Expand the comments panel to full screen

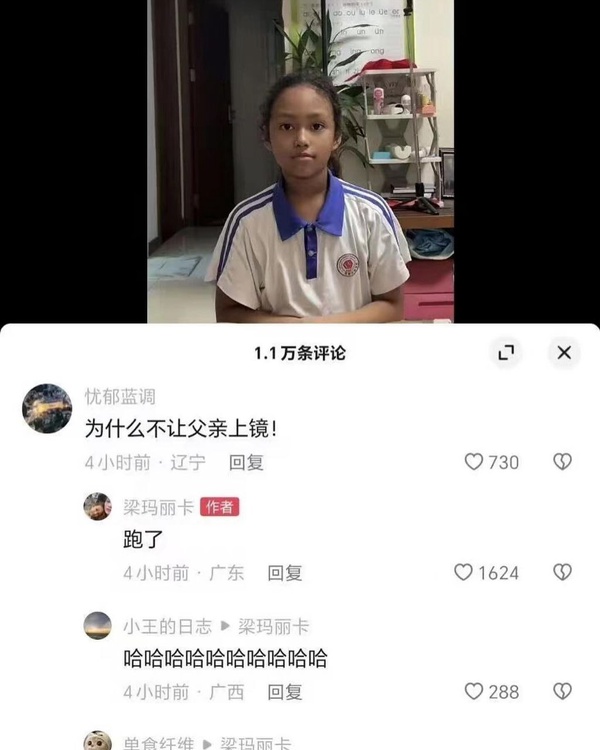tap(507, 352)
